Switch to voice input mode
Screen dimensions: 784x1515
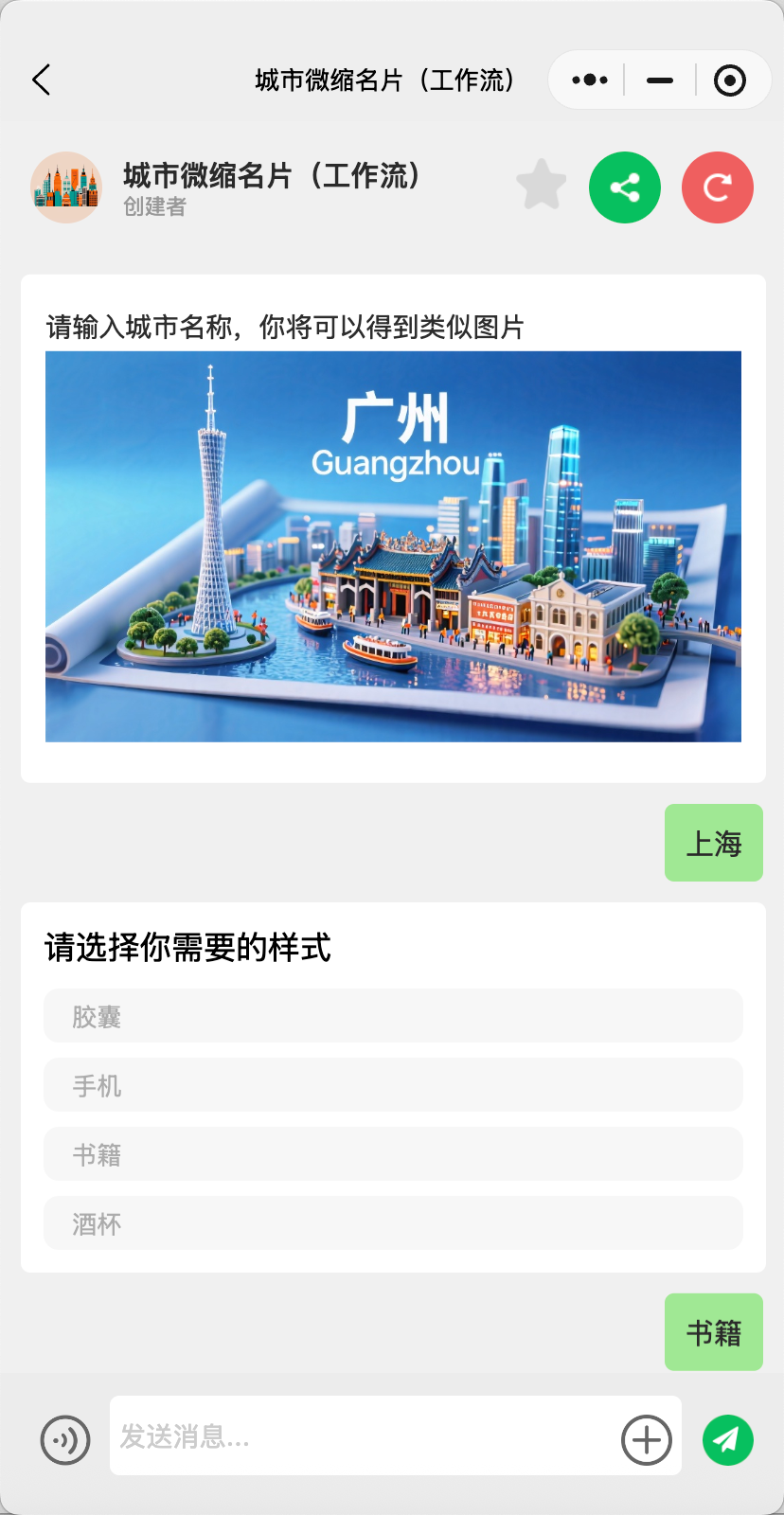(x=65, y=1440)
